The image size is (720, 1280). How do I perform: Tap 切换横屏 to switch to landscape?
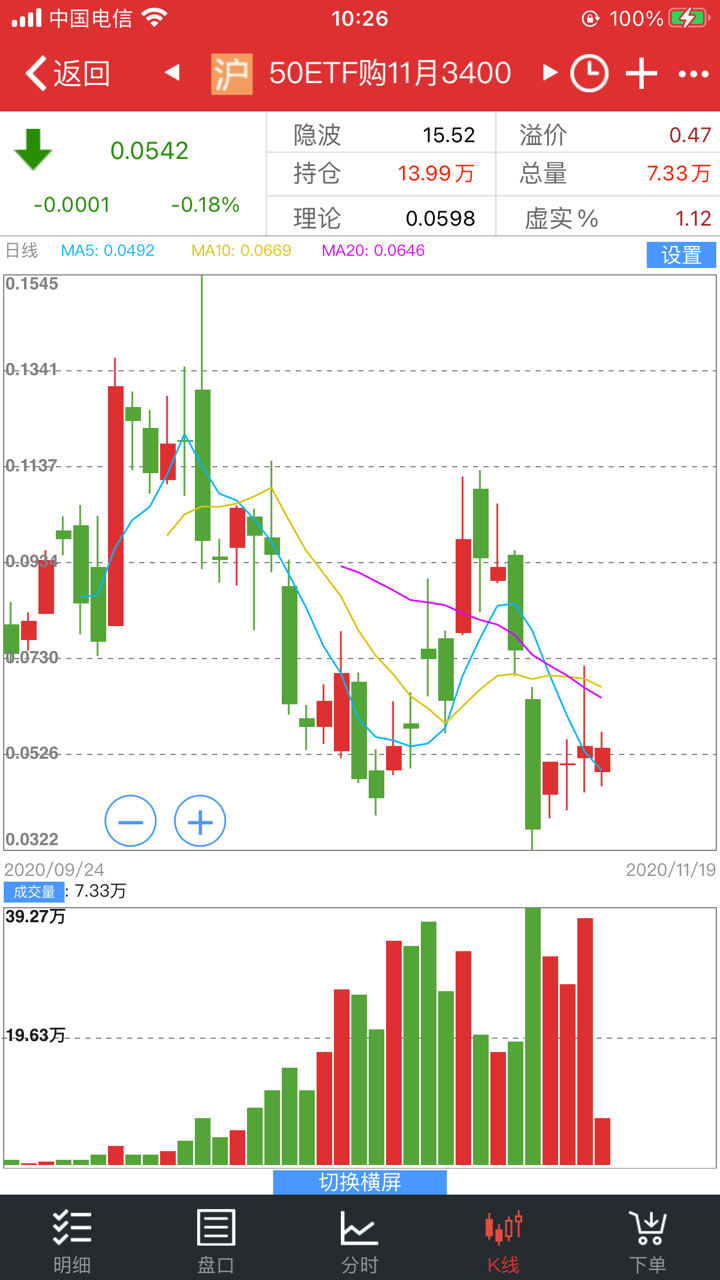(360, 1182)
